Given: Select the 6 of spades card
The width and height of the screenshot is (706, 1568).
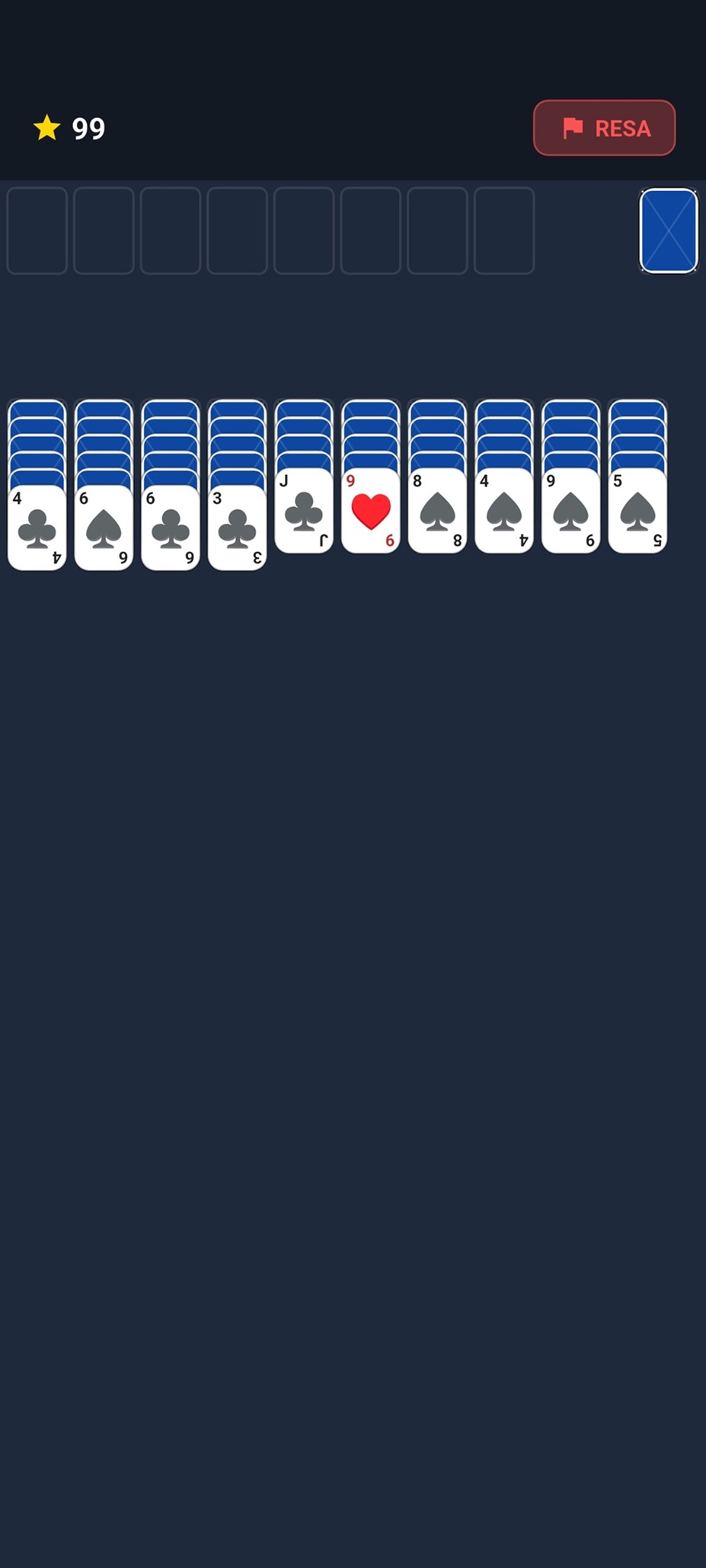Looking at the screenshot, I should (104, 527).
